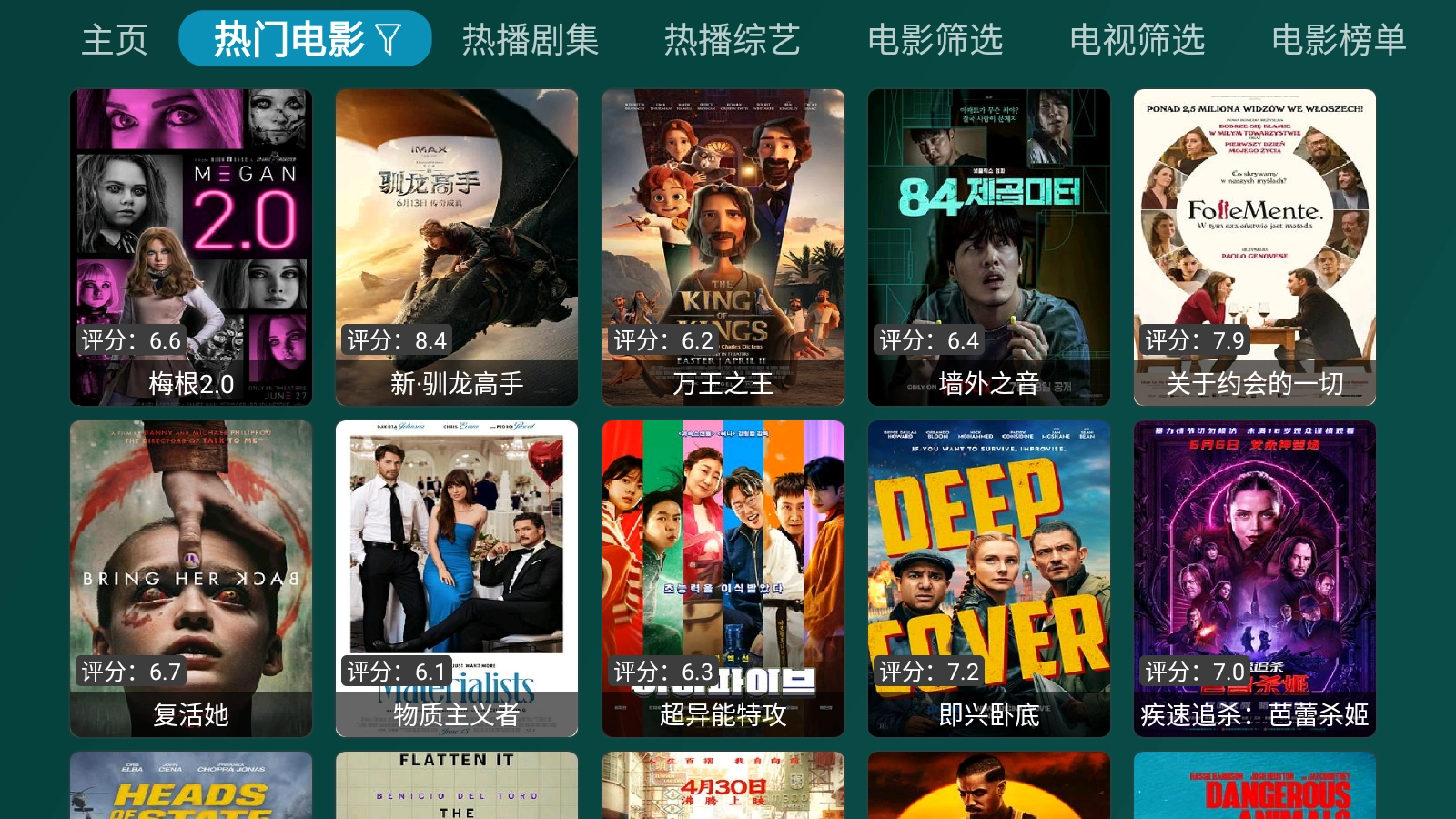
Task: Go to the 电影筛选 tab
Action: pyautogui.click(x=935, y=40)
